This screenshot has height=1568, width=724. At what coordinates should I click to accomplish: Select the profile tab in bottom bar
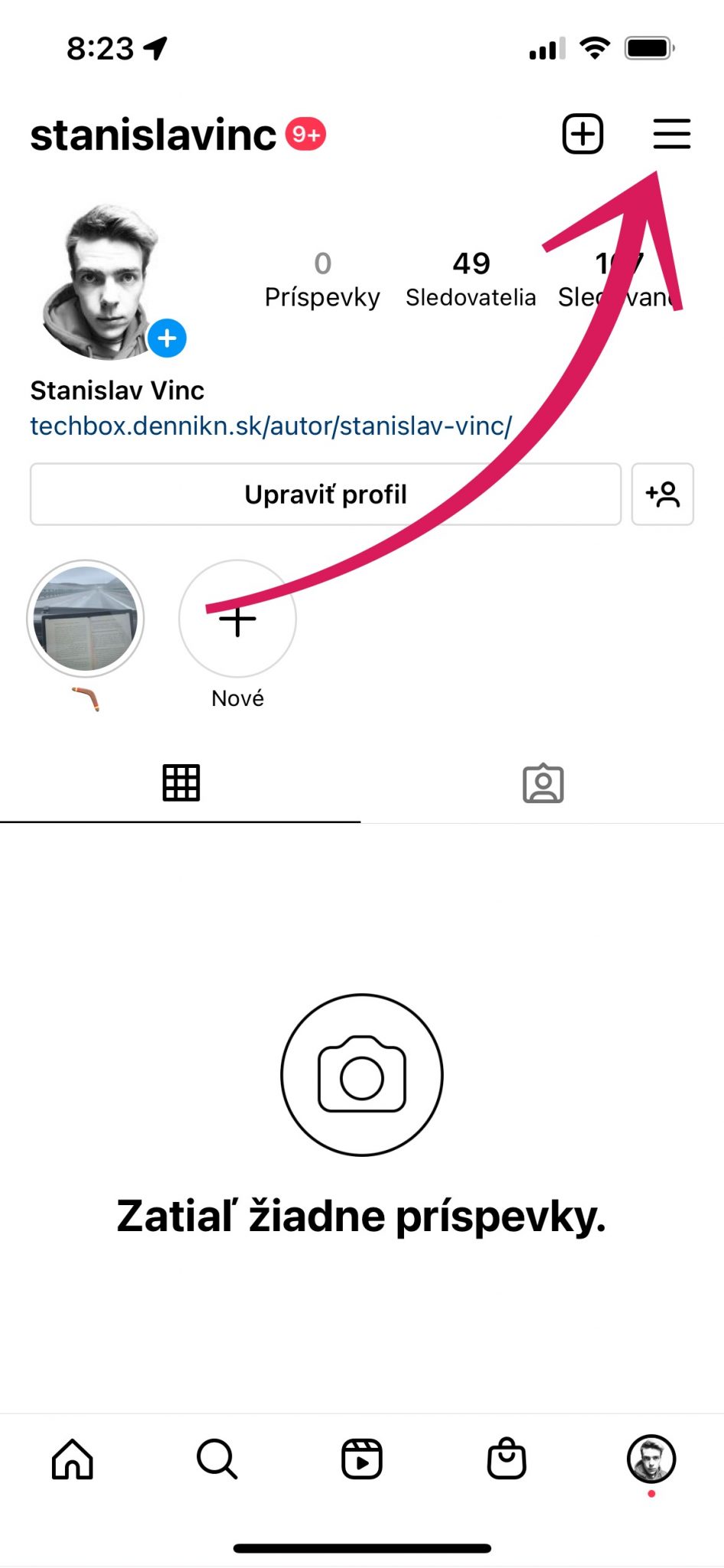(x=651, y=1459)
